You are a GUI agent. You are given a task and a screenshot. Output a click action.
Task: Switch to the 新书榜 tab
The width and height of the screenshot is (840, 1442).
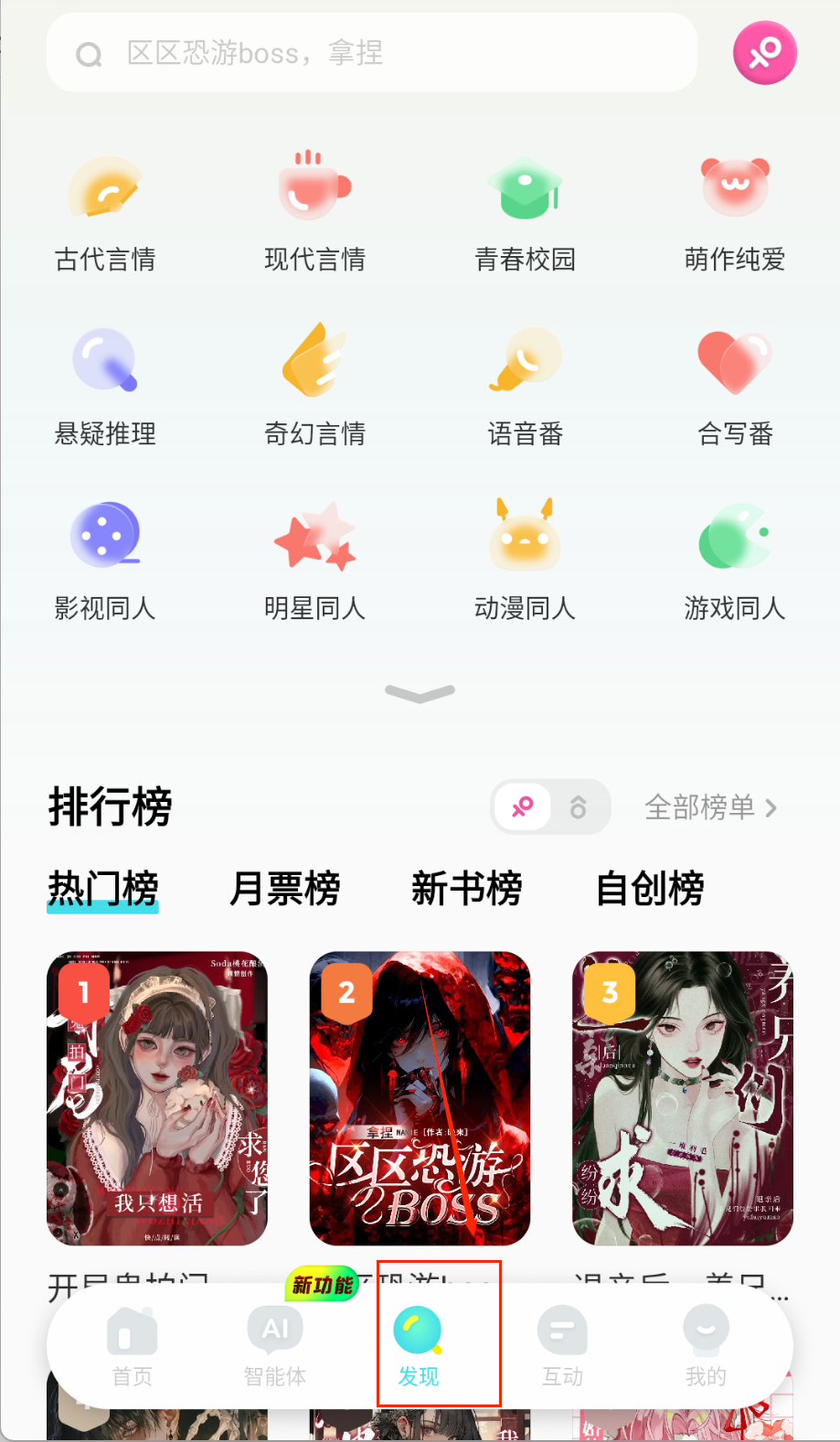point(467,888)
